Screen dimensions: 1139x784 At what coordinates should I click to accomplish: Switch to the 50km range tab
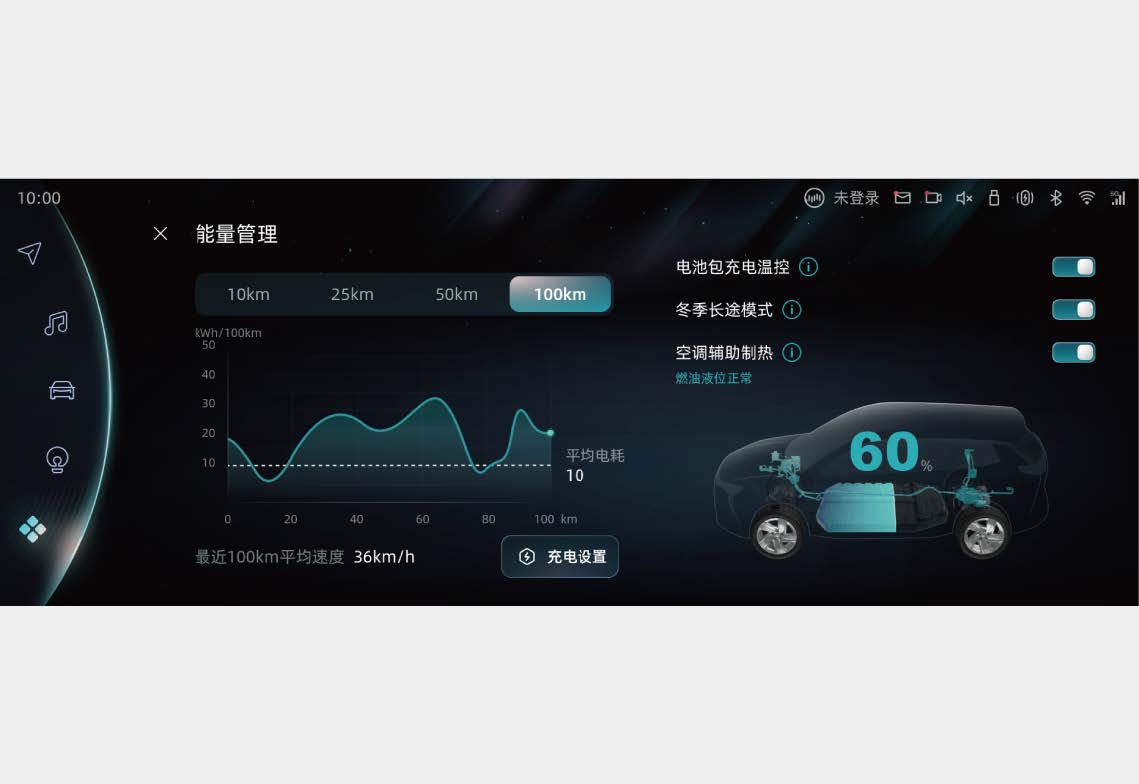(x=456, y=295)
